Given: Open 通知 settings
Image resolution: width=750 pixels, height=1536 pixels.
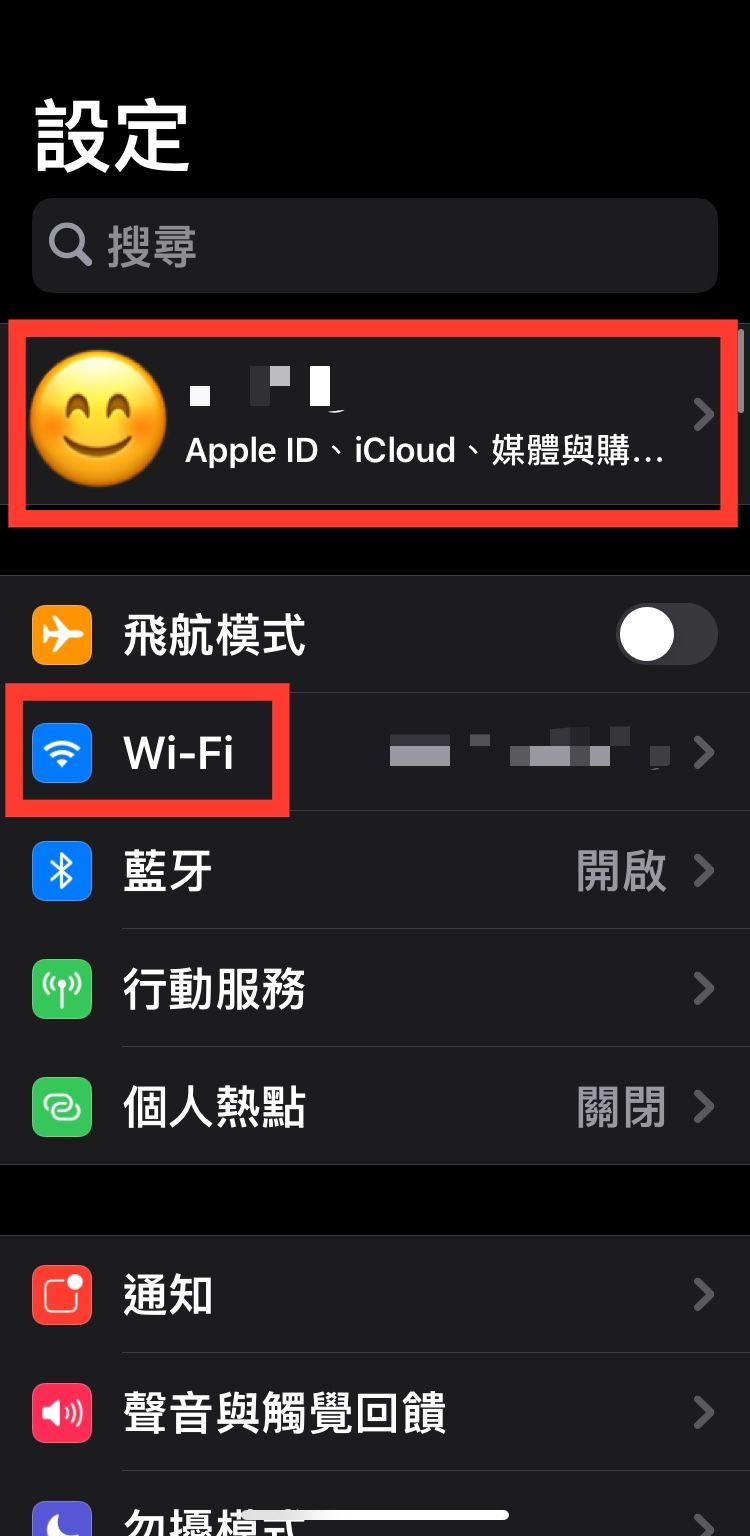Looking at the screenshot, I should (375, 1295).
